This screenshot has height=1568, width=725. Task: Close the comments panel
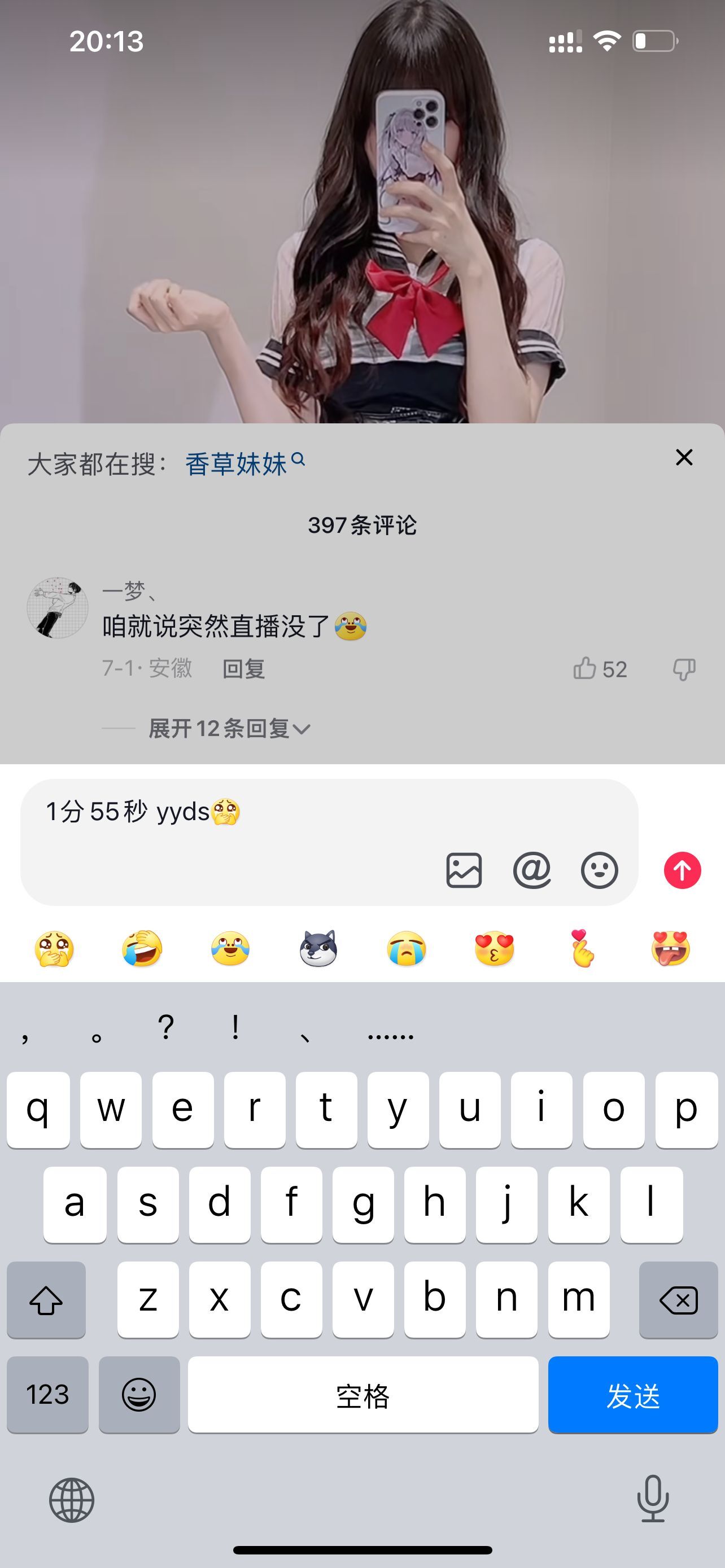pyautogui.click(x=684, y=458)
